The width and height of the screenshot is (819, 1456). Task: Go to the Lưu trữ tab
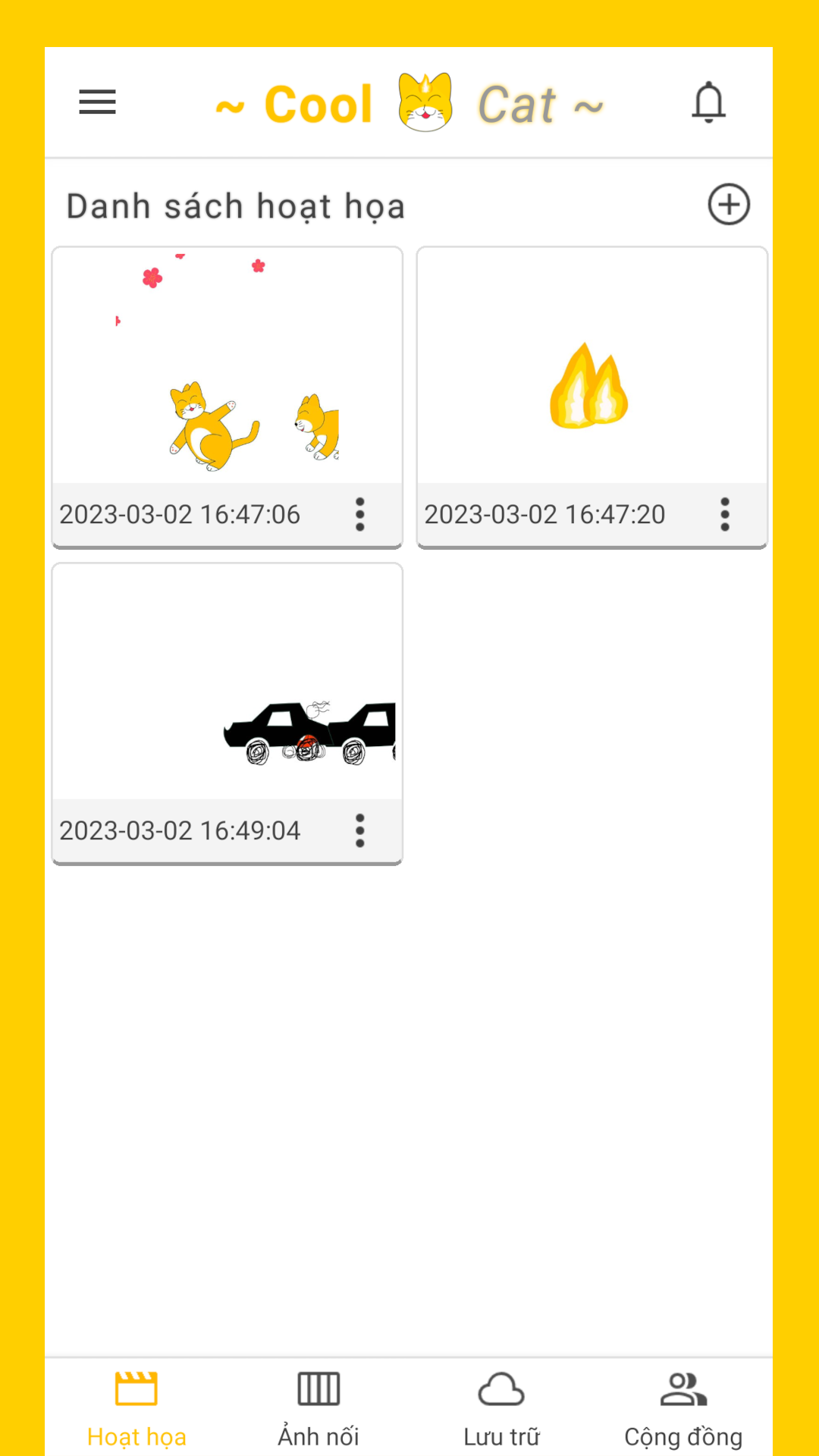[x=501, y=1407]
